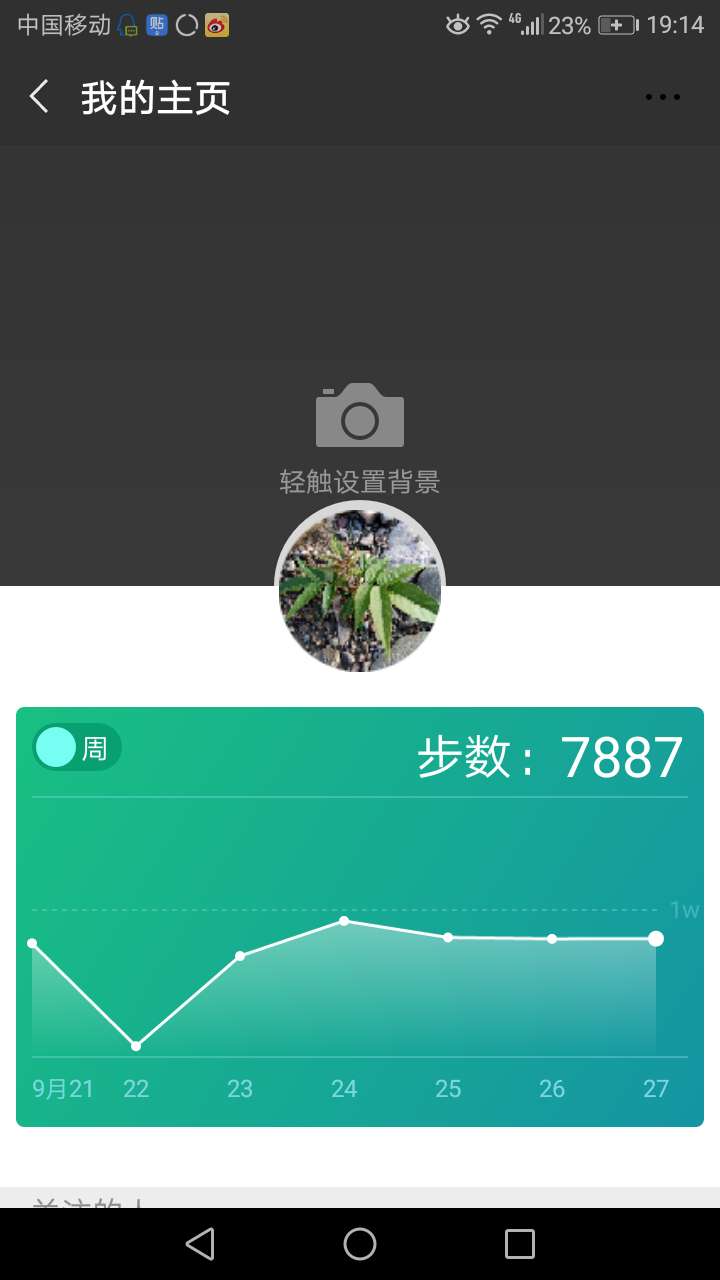The image size is (720, 1280).
Task: Select the September 27 data point on the chart
Action: (x=655, y=938)
